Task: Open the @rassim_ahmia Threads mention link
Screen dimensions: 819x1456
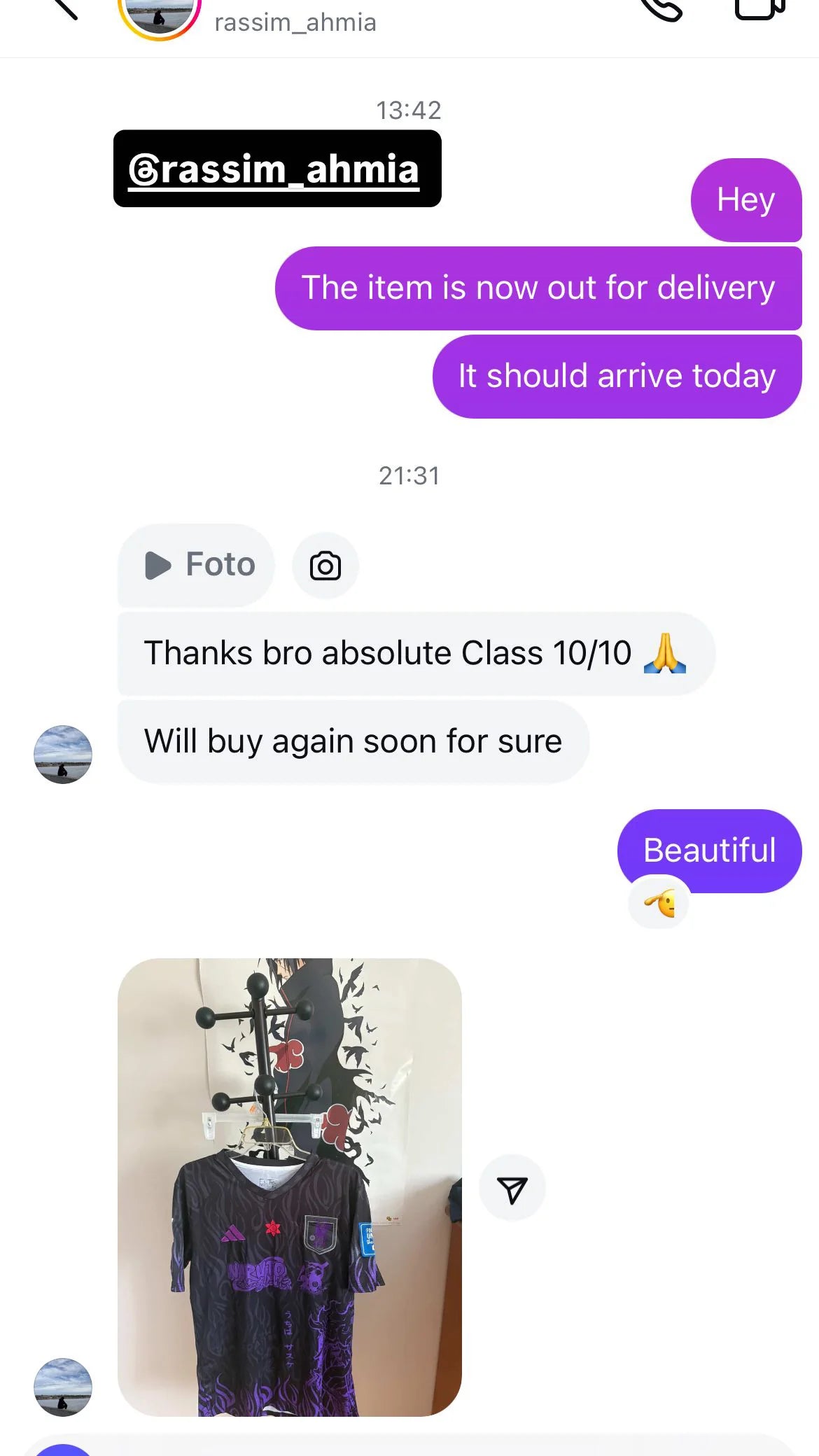Action: (276, 169)
